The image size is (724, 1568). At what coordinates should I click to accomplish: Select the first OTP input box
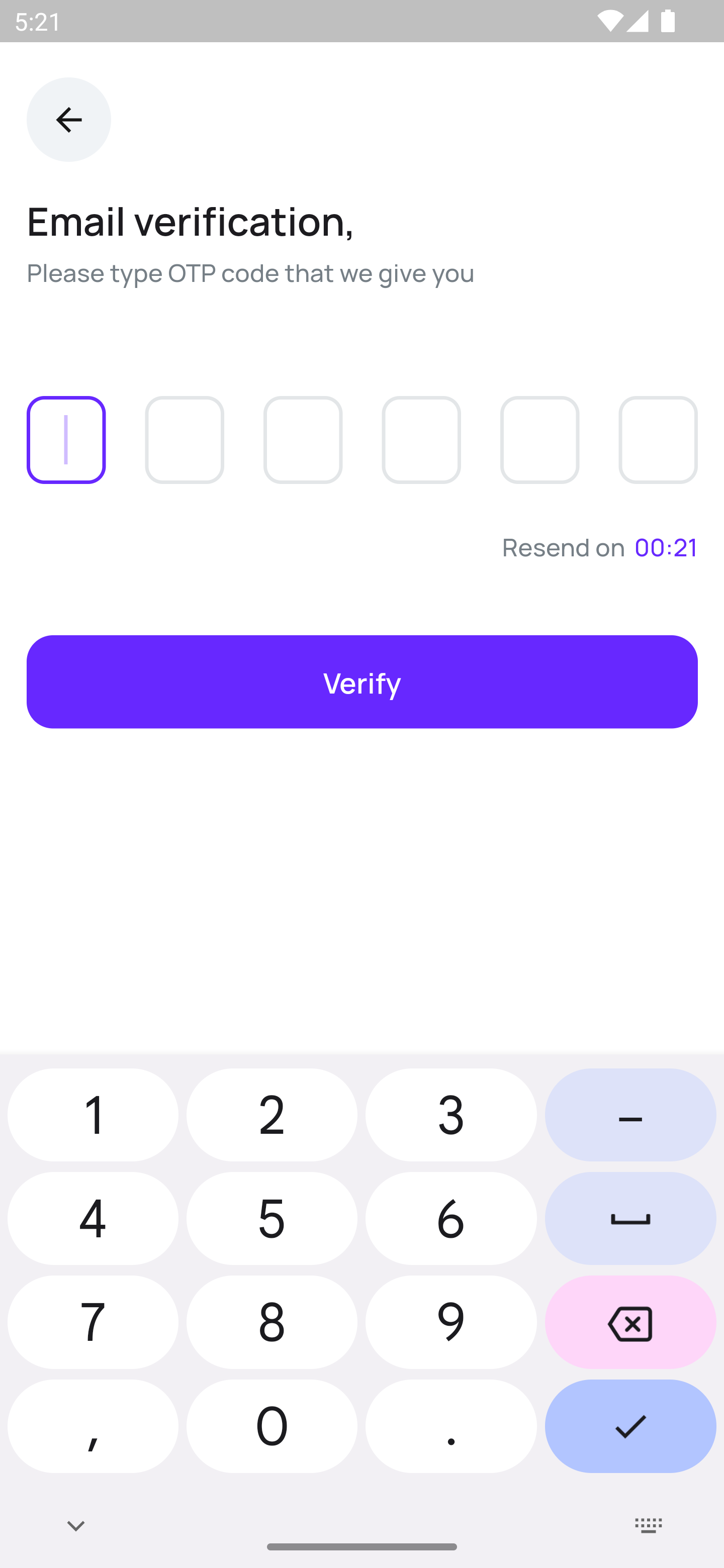point(66,439)
